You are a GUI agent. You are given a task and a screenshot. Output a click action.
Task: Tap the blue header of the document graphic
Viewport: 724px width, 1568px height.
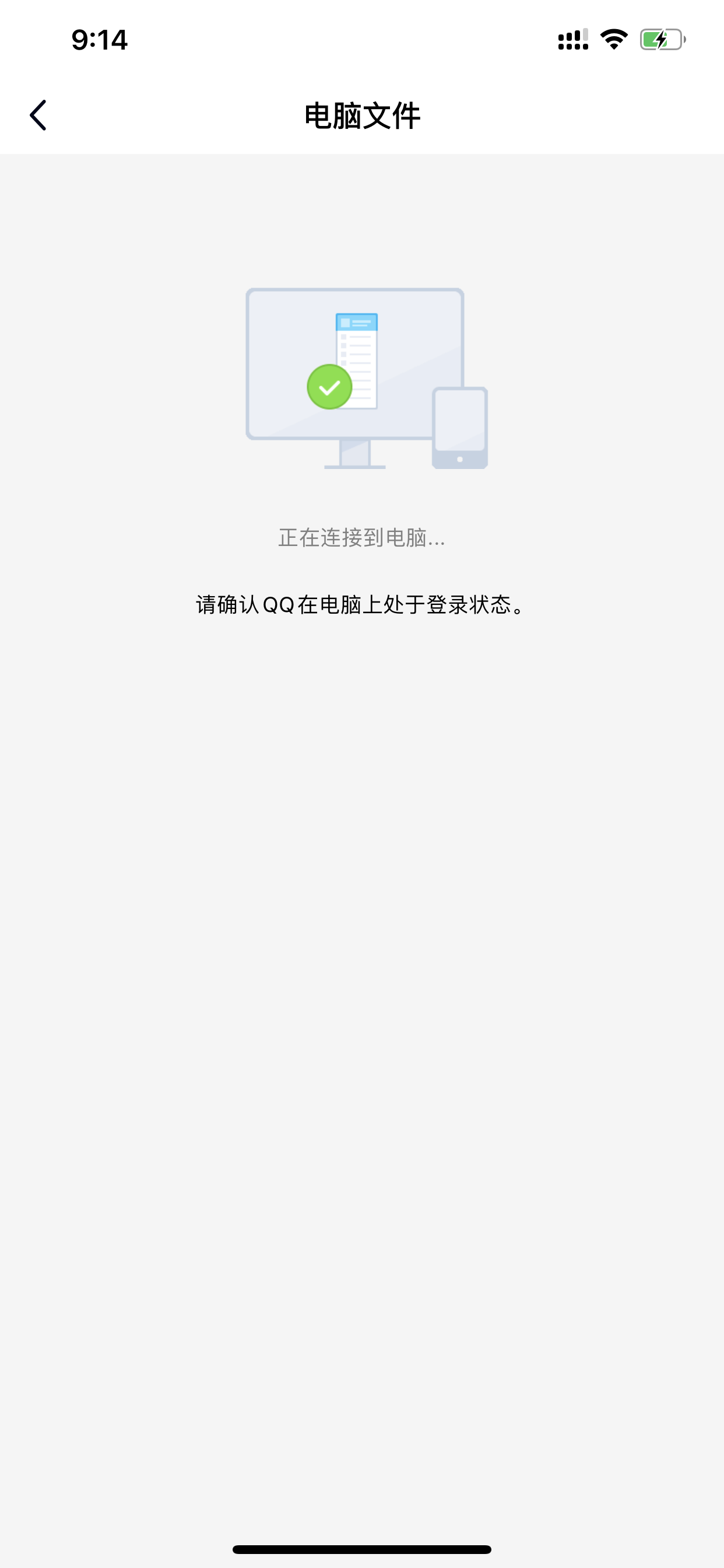(358, 321)
